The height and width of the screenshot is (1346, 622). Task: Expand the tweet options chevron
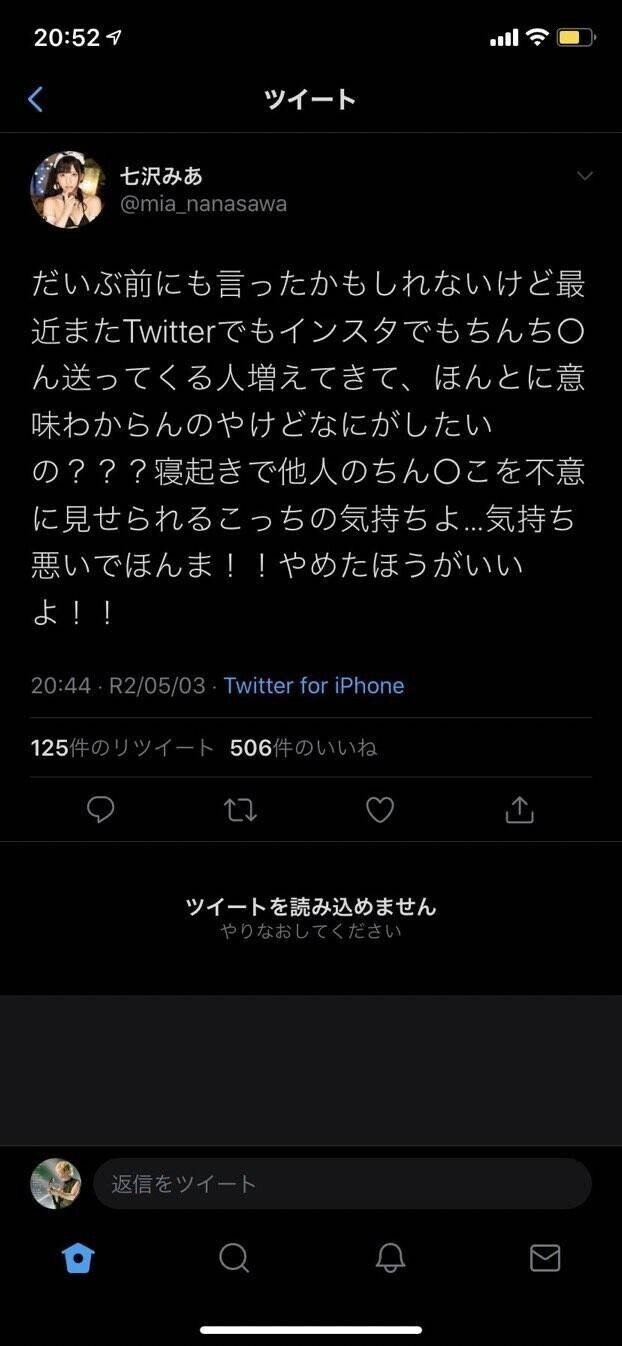585,176
